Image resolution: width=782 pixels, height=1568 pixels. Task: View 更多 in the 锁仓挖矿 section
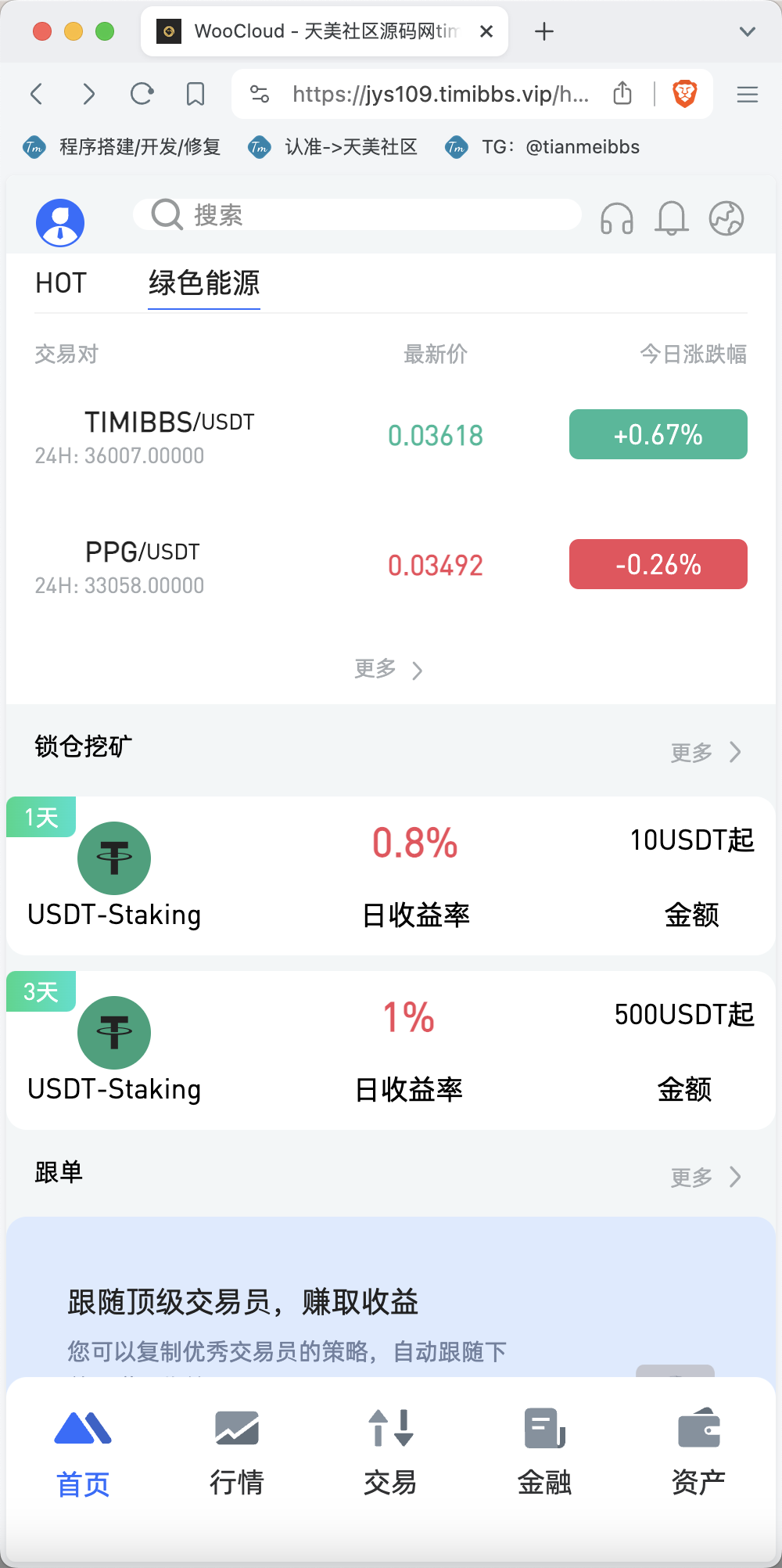click(705, 753)
